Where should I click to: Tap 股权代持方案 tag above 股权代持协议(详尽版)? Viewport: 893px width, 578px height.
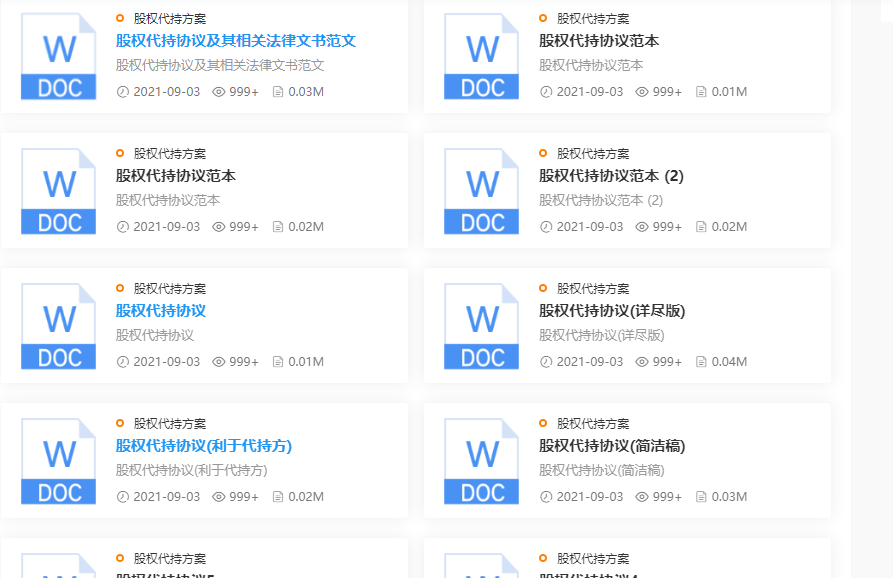[592, 289]
